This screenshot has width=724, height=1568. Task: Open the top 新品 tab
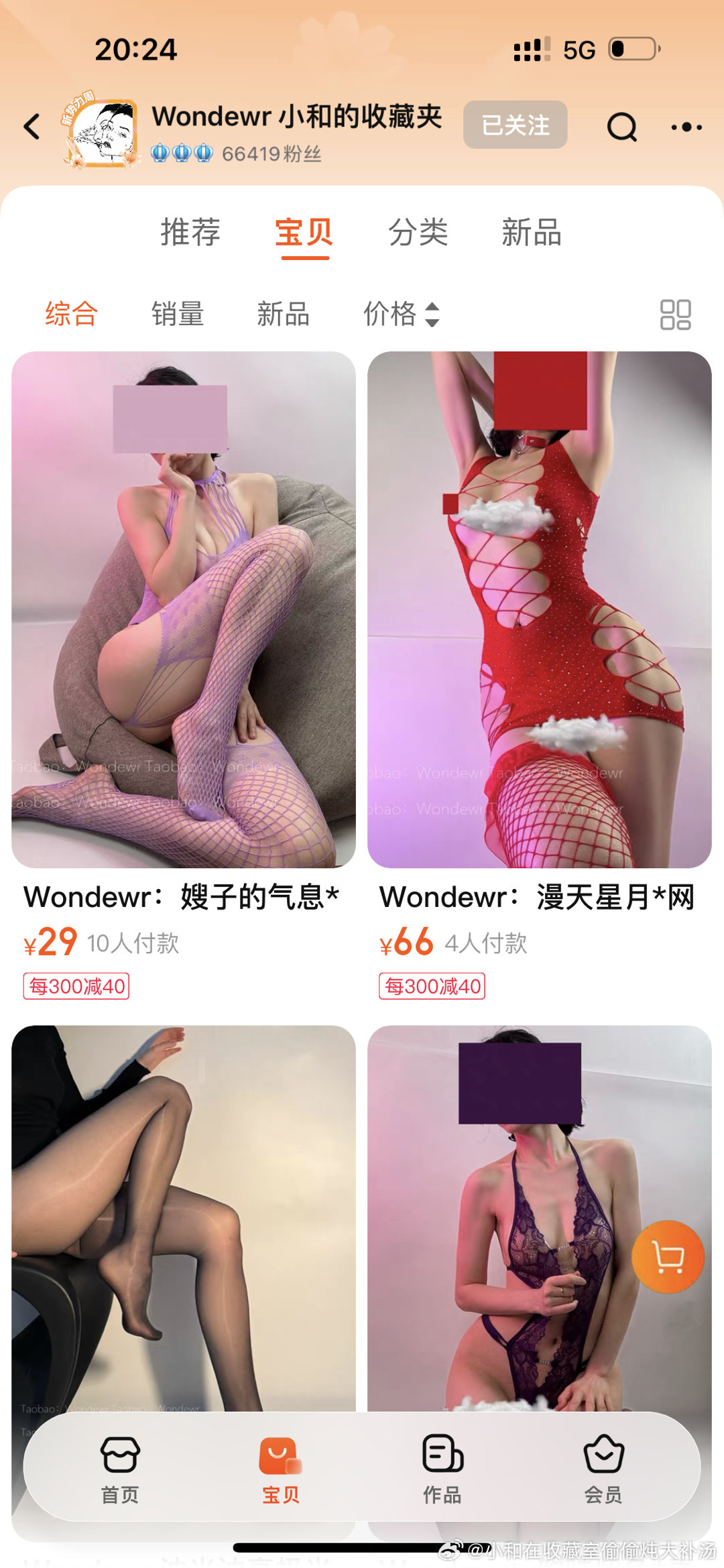pyautogui.click(x=531, y=233)
